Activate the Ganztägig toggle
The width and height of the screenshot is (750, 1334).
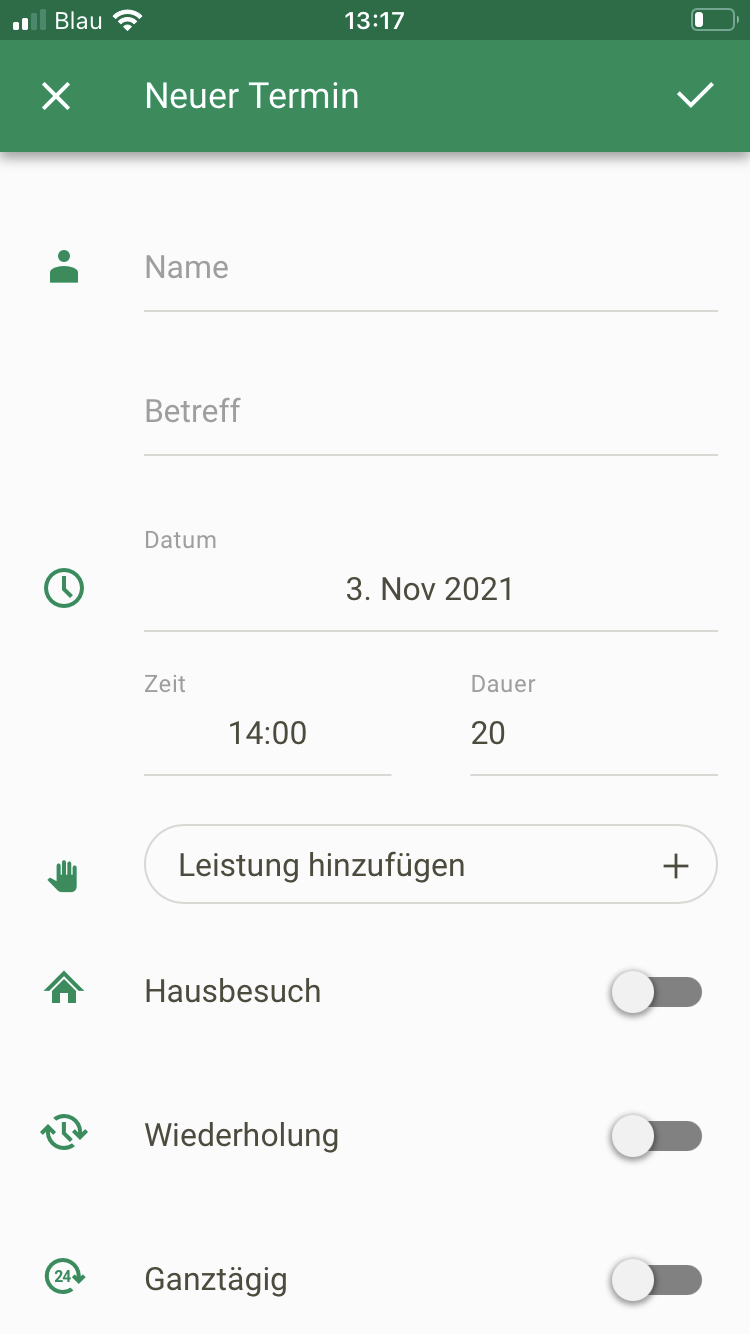pyautogui.click(x=655, y=1279)
